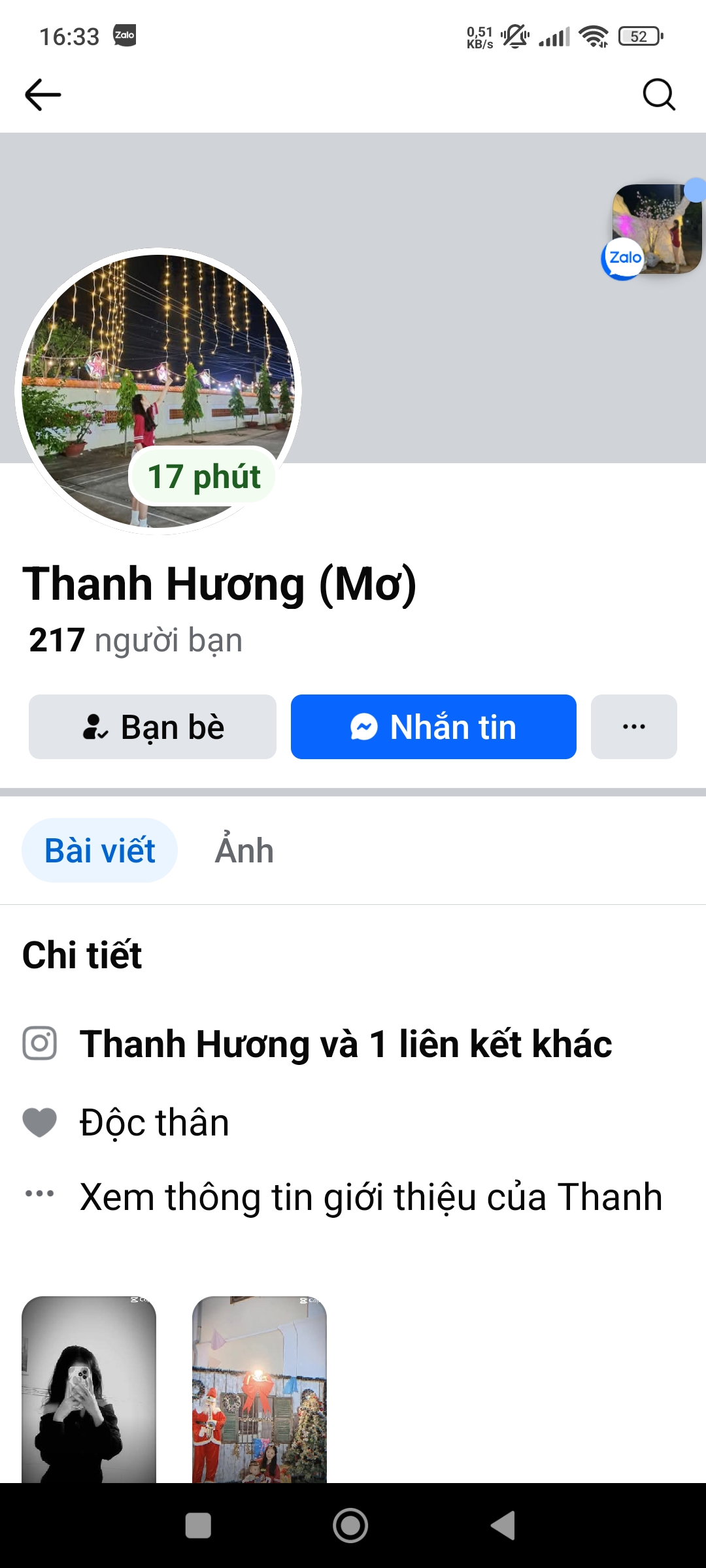Open Thanh Hương Instagram links row

[x=345, y=1043]
